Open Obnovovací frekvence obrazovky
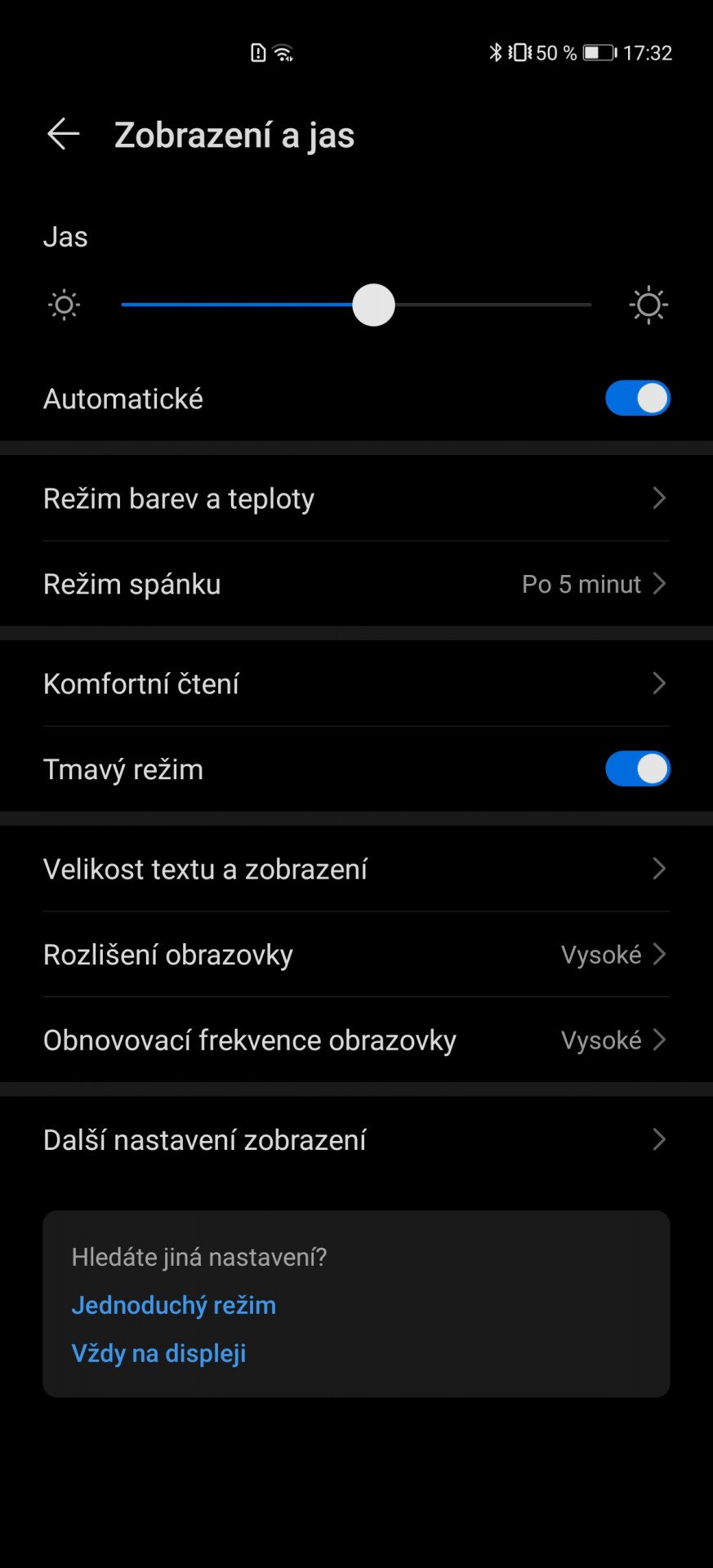The height and width of the screenshot is (1568, 713). click(356, 1040)
